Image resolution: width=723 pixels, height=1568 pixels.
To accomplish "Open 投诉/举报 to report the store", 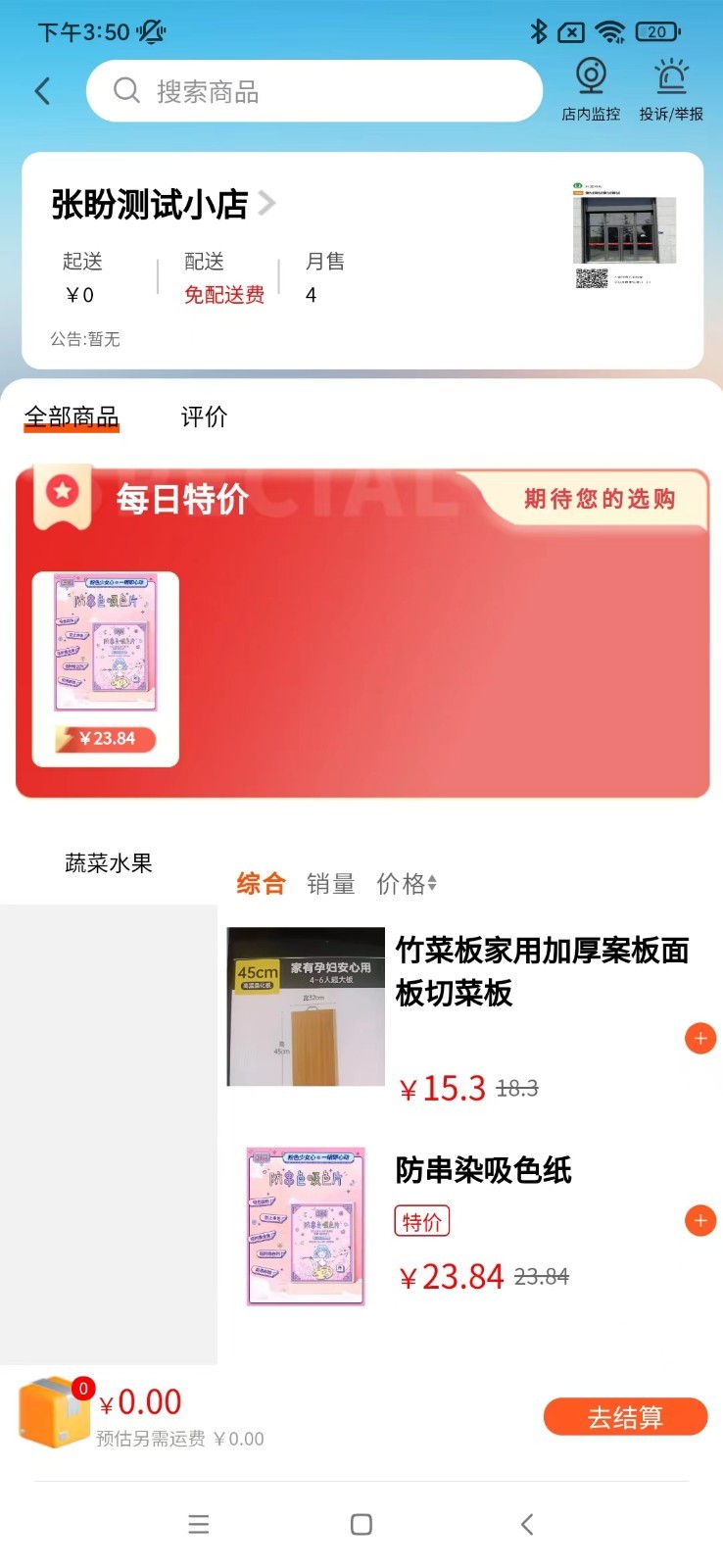I will (671, 89).
